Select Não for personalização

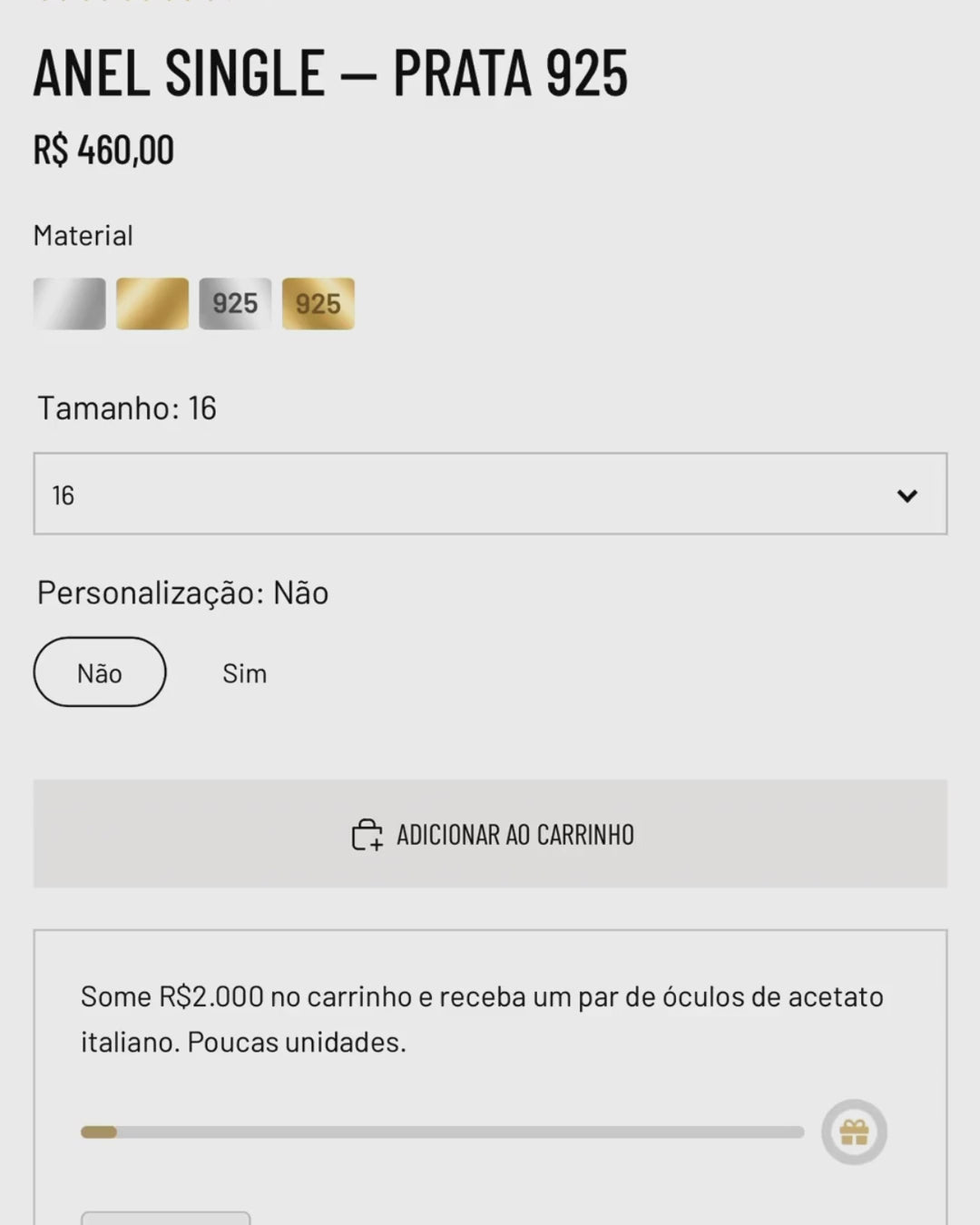(x=100, y=672)
